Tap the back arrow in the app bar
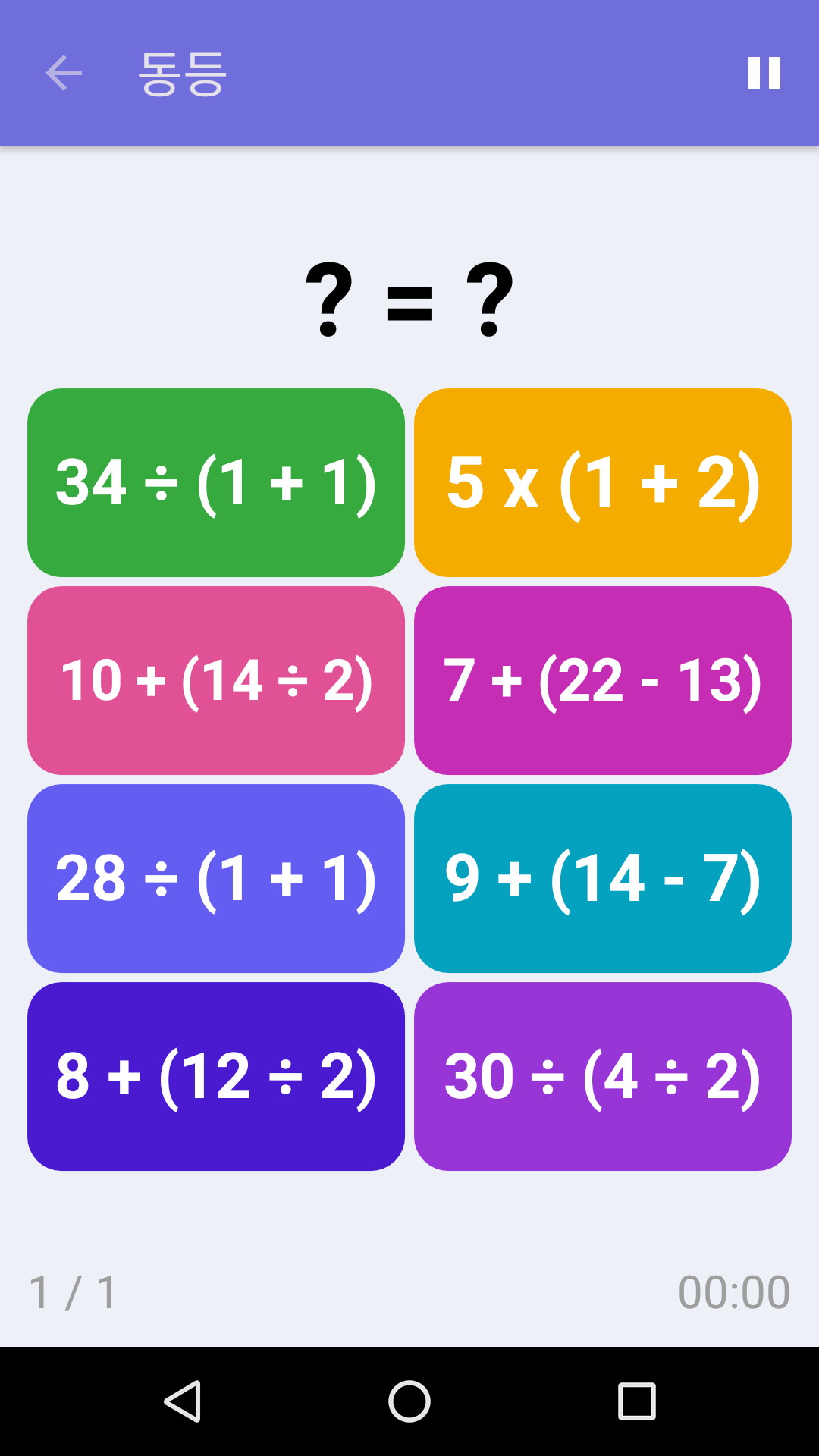The height and width of the screenshot is (1456, 819). pos(64,74)
